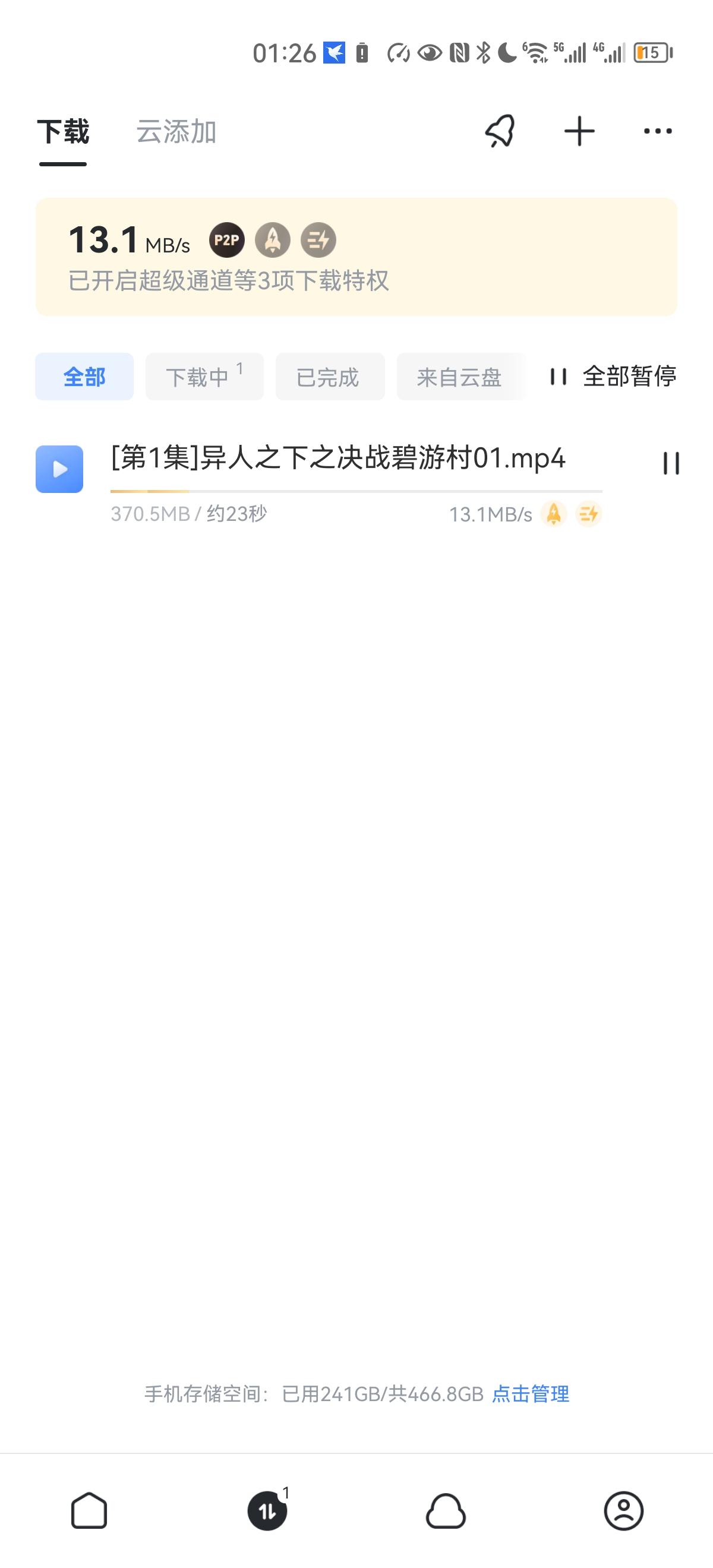
Task: Open the add-download plus menu
Action: pyautogui.click(x=578, y=130)
